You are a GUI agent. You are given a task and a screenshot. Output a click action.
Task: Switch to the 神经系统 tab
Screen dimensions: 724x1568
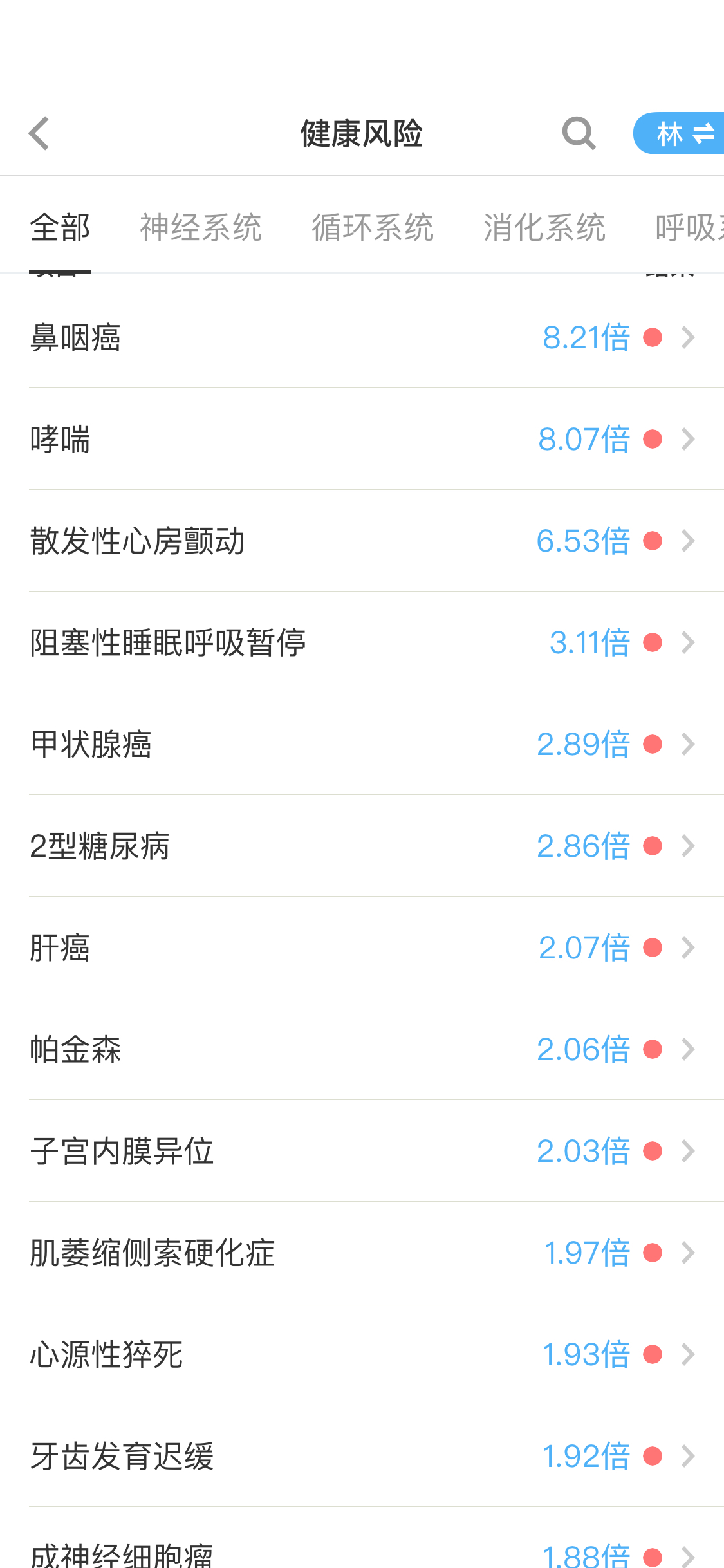pyautogui.click(x=201, y=227)
